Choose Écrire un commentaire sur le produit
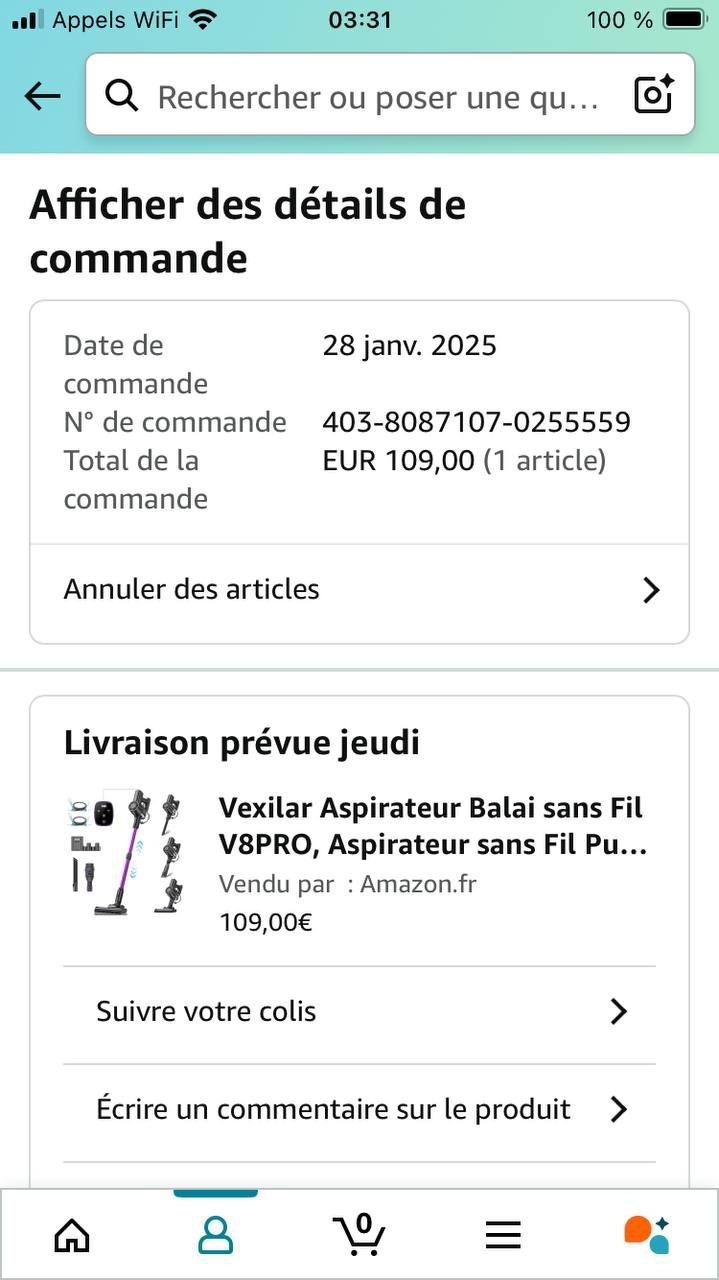The height and width of the screenshot is (1280, 719). coord(360,1110)
